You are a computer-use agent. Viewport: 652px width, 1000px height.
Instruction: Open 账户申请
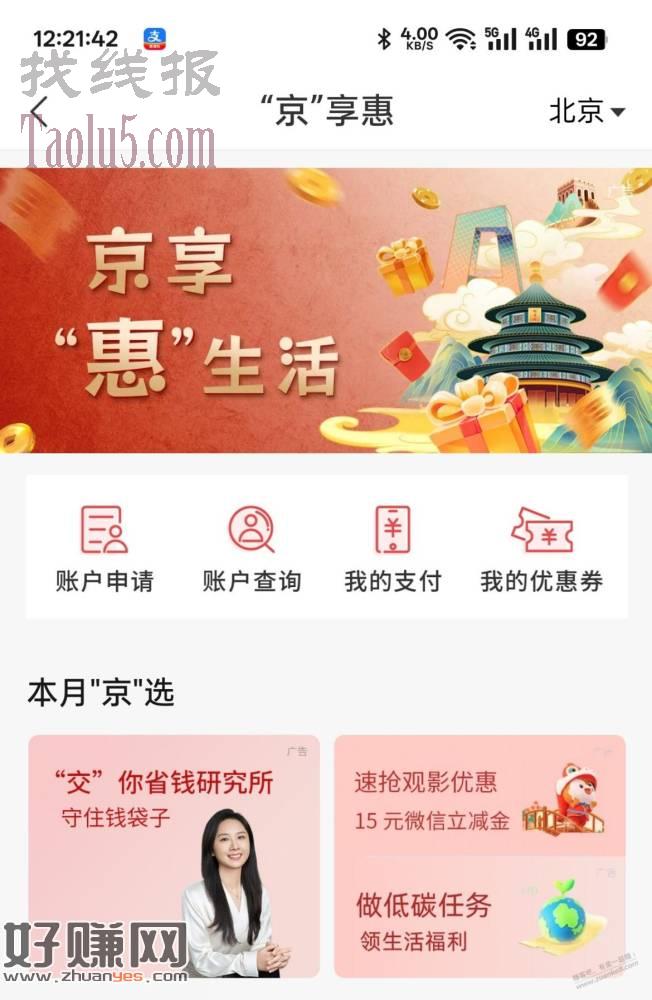pos(104,548)
